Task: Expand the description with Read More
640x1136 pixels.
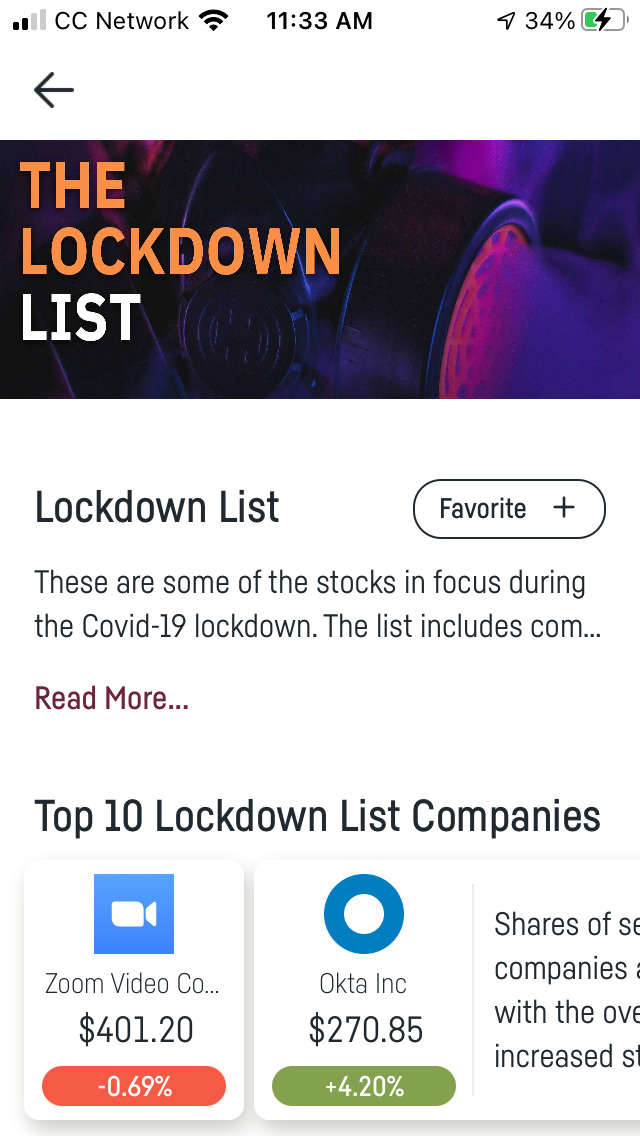Action: point(112,698)
